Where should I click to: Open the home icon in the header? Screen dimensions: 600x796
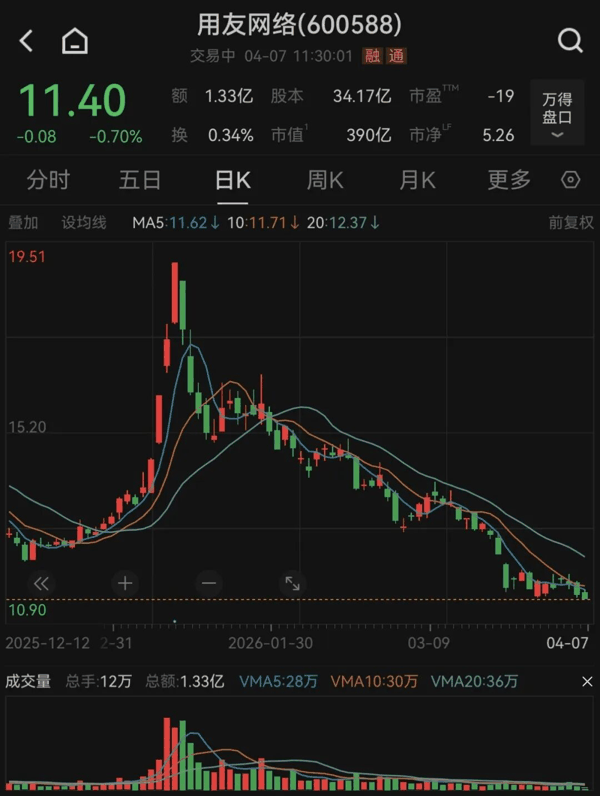pyautogui.click(x=74, y=41)
